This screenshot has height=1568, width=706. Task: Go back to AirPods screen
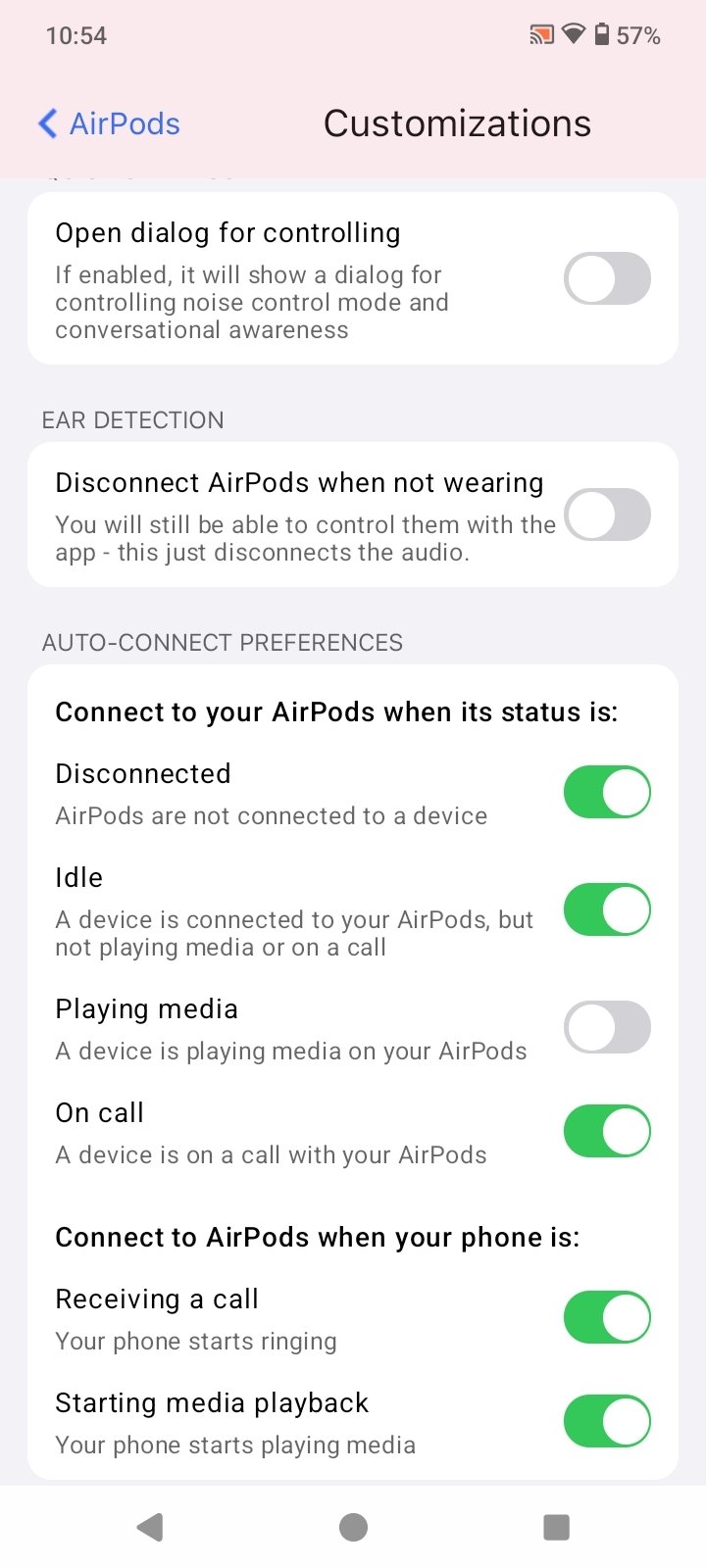[109, 124]
